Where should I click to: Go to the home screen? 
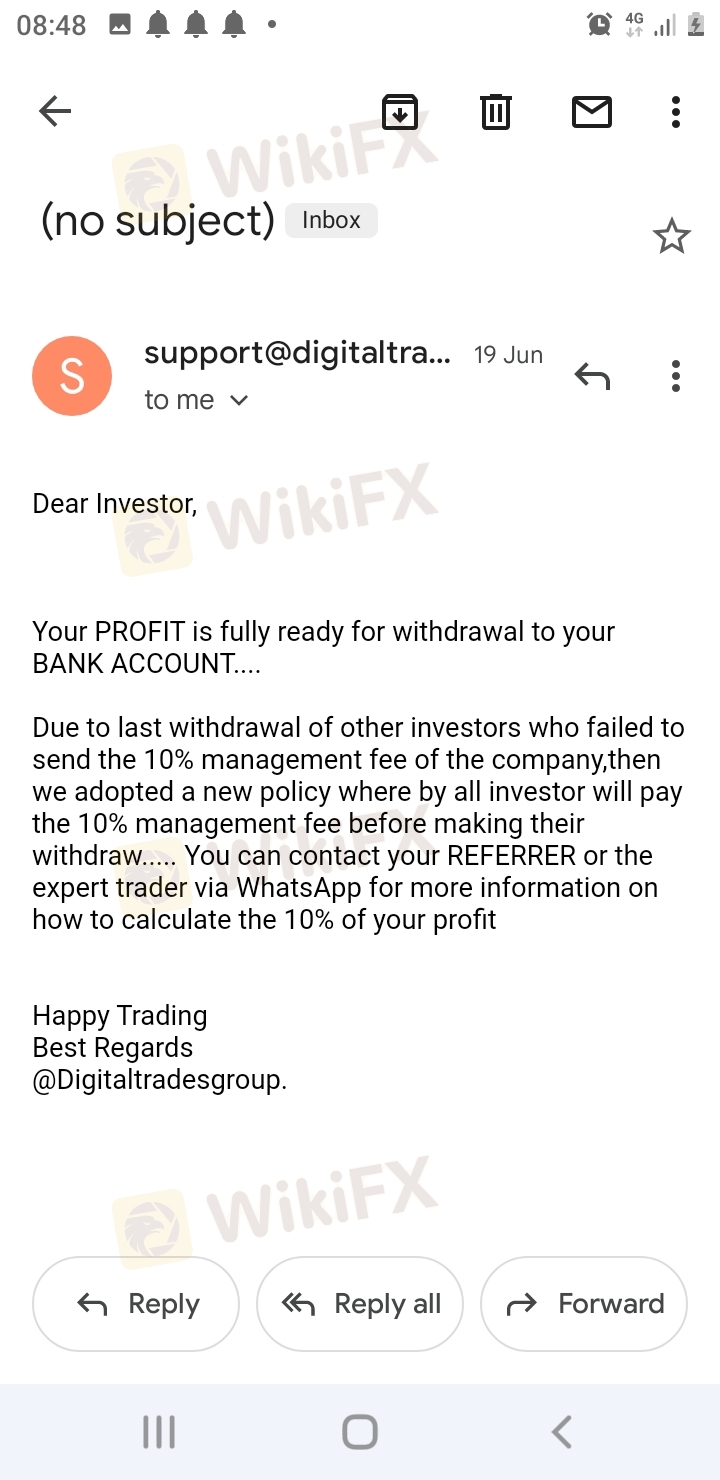tap(360, 1432)
